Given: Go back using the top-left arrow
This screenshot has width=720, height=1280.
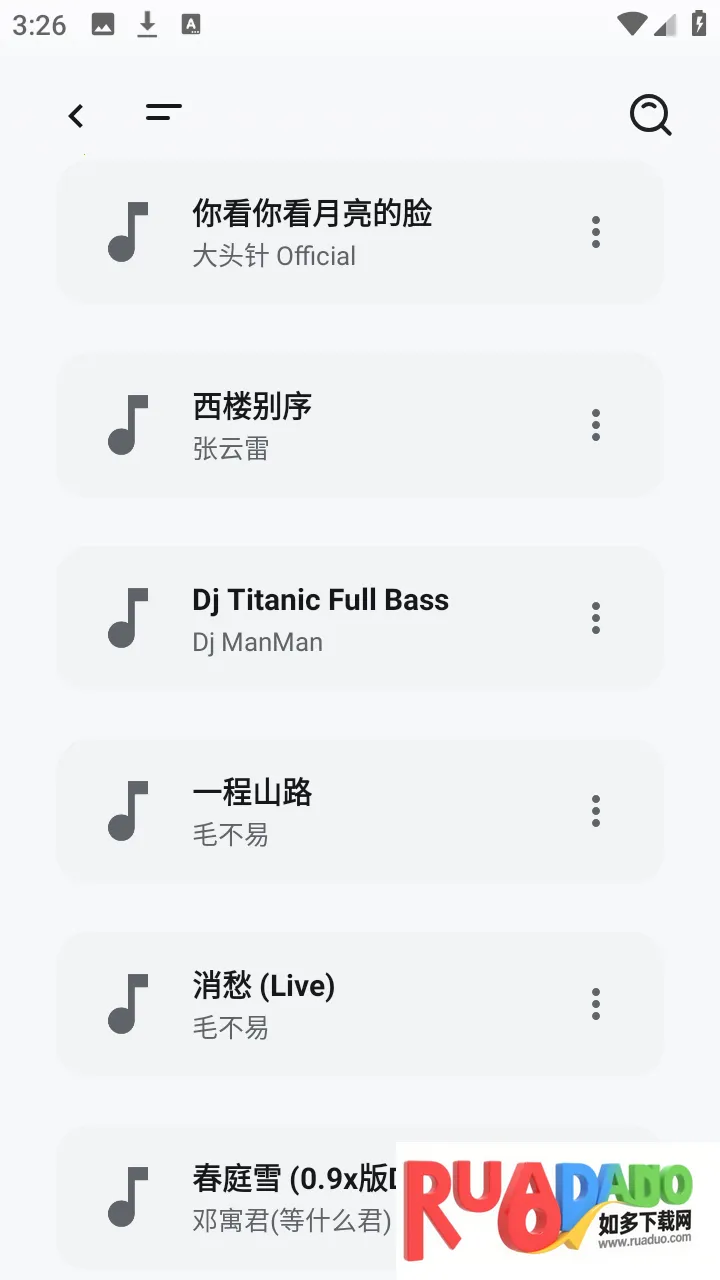Looking at the screenshot, I should (76, 116).
